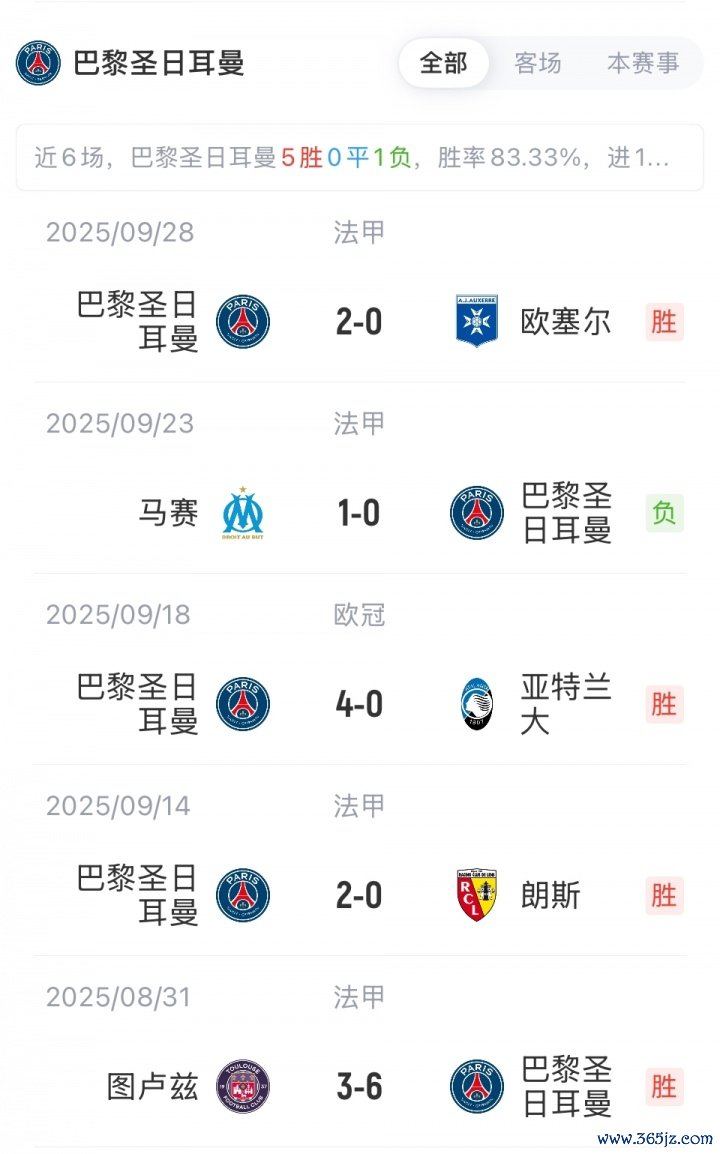Switch to the 本赛事 tab
The width and height of the screenshot is (720, 1154).
tap(642, 63)
